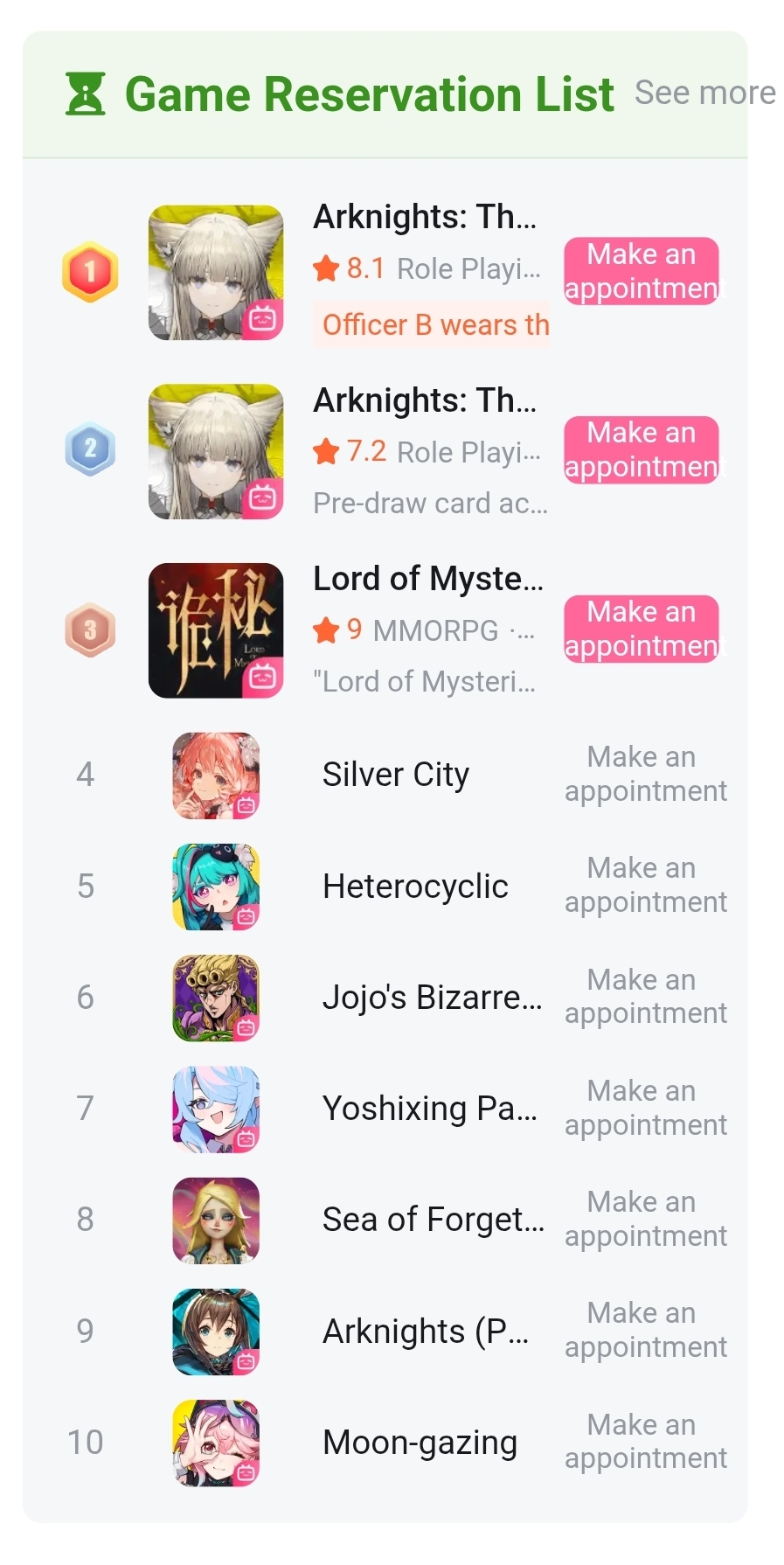Screen dimensions: 784x1565
Task: Open the rank 9 Arknights (P... row
Action: point(385,1331)
